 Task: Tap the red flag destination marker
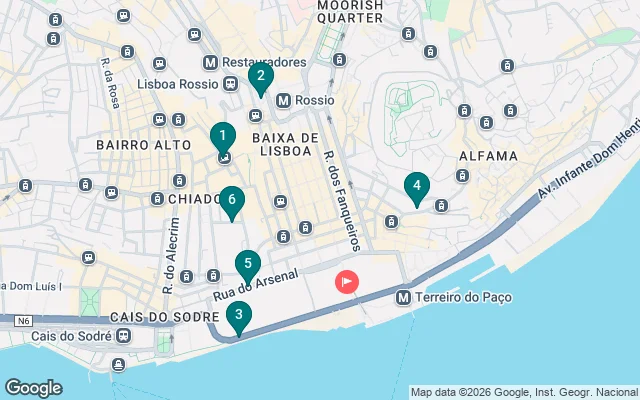coord(347,282)
